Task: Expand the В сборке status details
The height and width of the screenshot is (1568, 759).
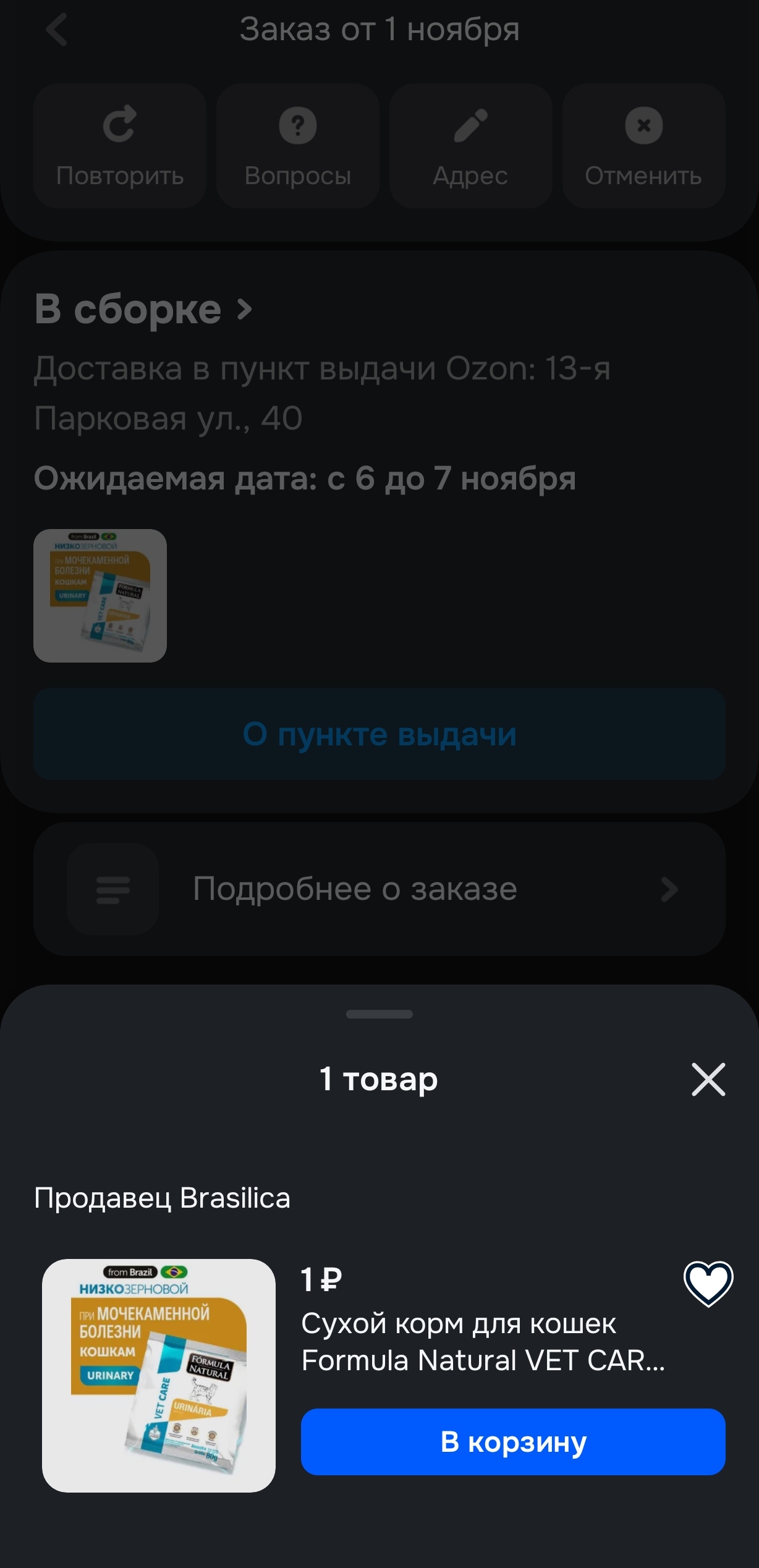Action: (x=142, y=309)
